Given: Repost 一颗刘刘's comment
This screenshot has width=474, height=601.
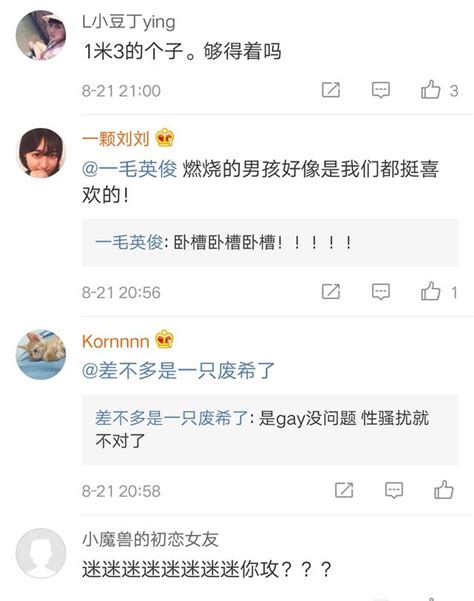Looking at the screenshot, I should 331,292.
